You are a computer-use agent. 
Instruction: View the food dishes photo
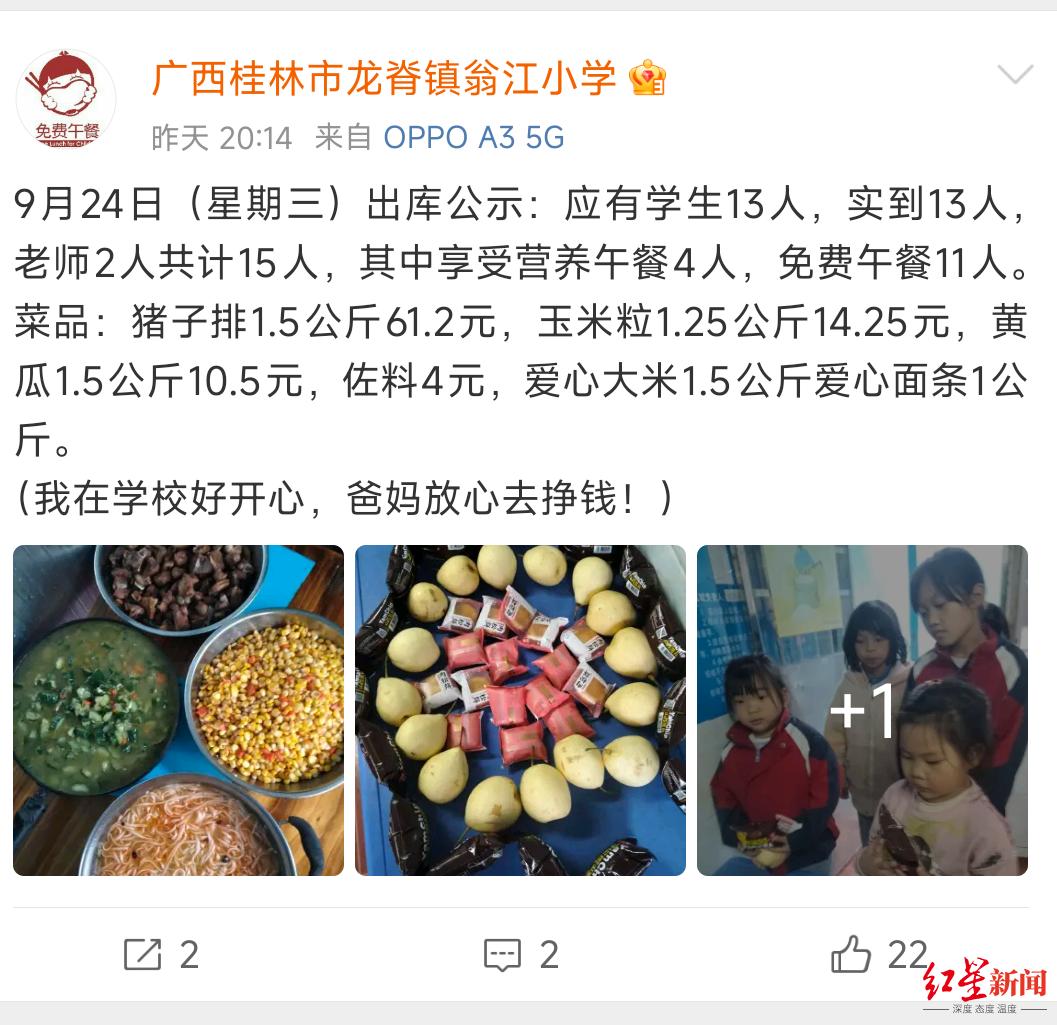tap(178, 710)
